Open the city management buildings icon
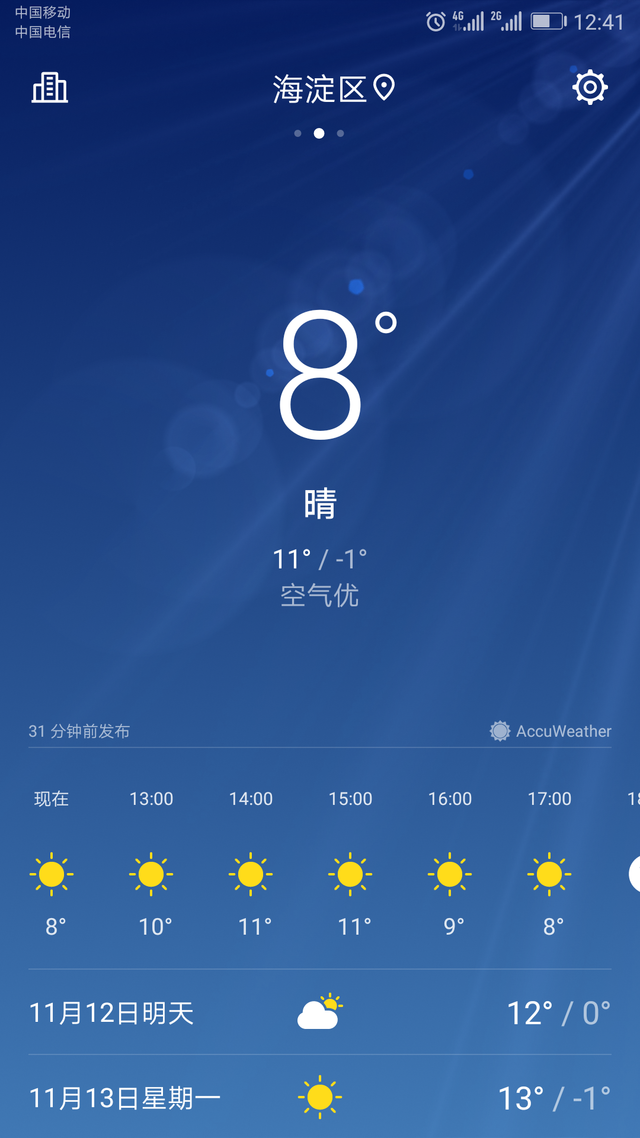This screenshot has height=1138, width=640. 49,88
